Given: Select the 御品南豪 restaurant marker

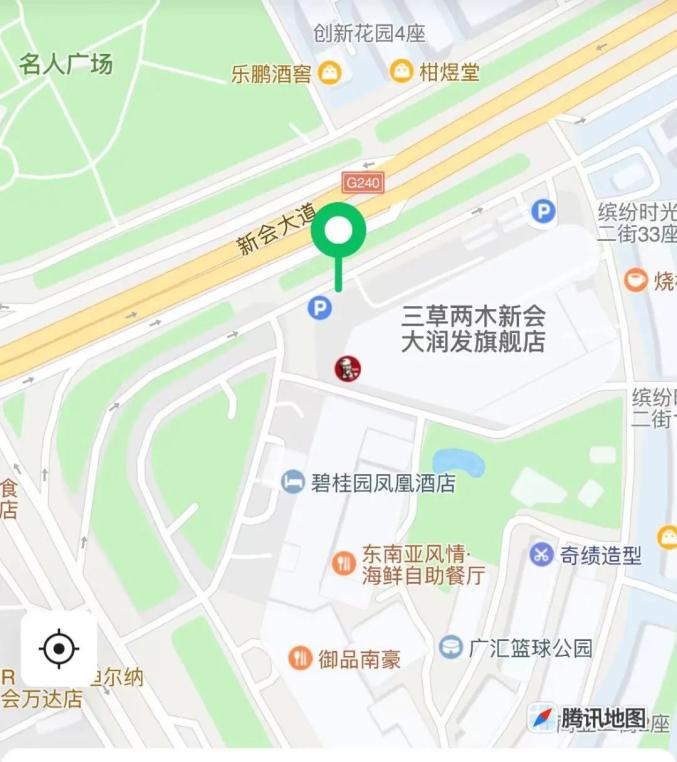Looking at the screenshot, I should coord(300,658).
